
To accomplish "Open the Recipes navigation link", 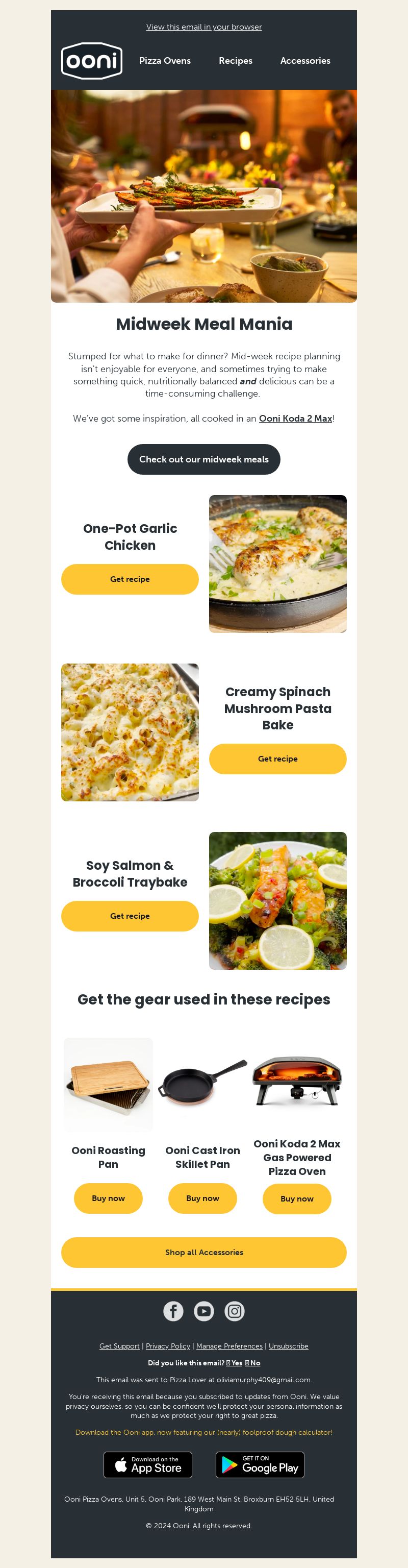I will (235, 61).
